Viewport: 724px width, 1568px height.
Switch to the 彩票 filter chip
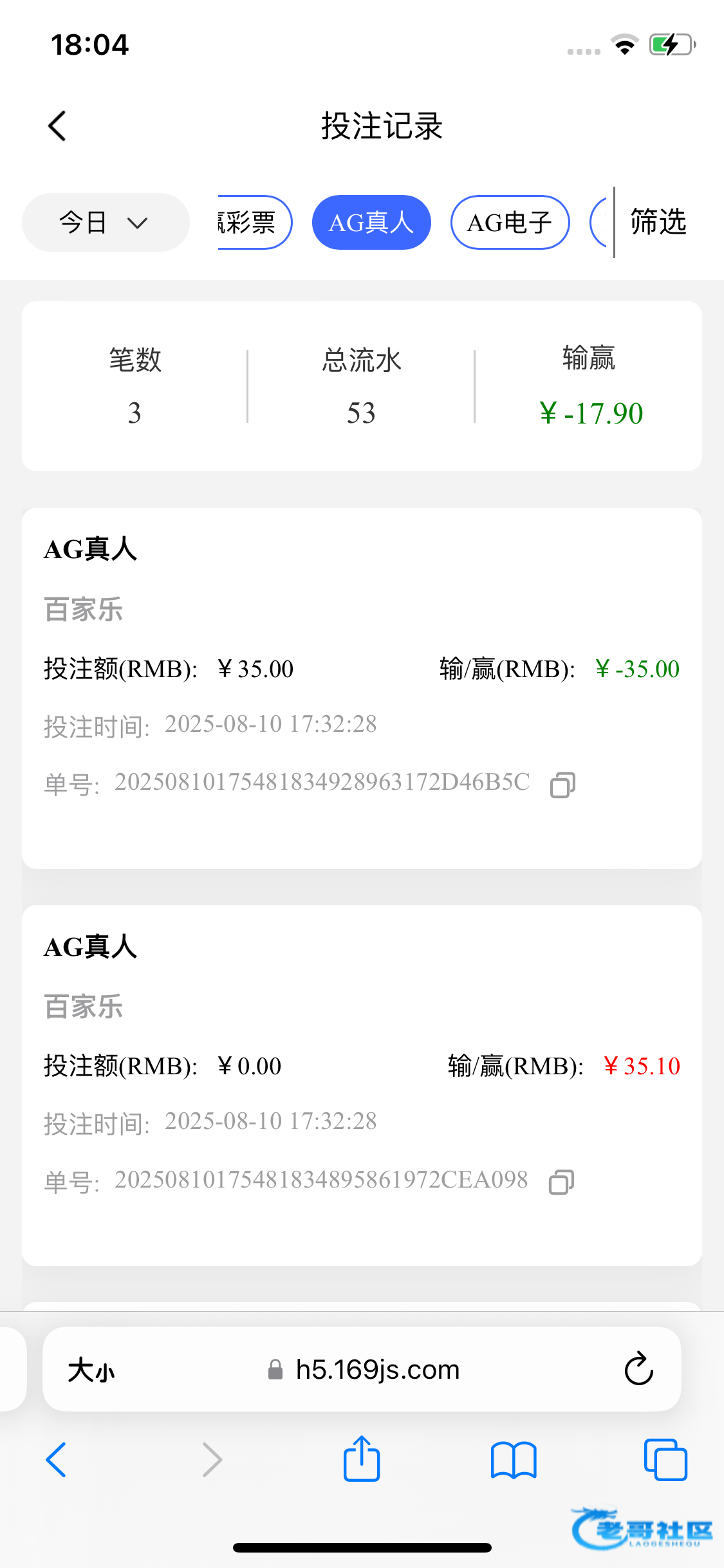click(253, 223)
